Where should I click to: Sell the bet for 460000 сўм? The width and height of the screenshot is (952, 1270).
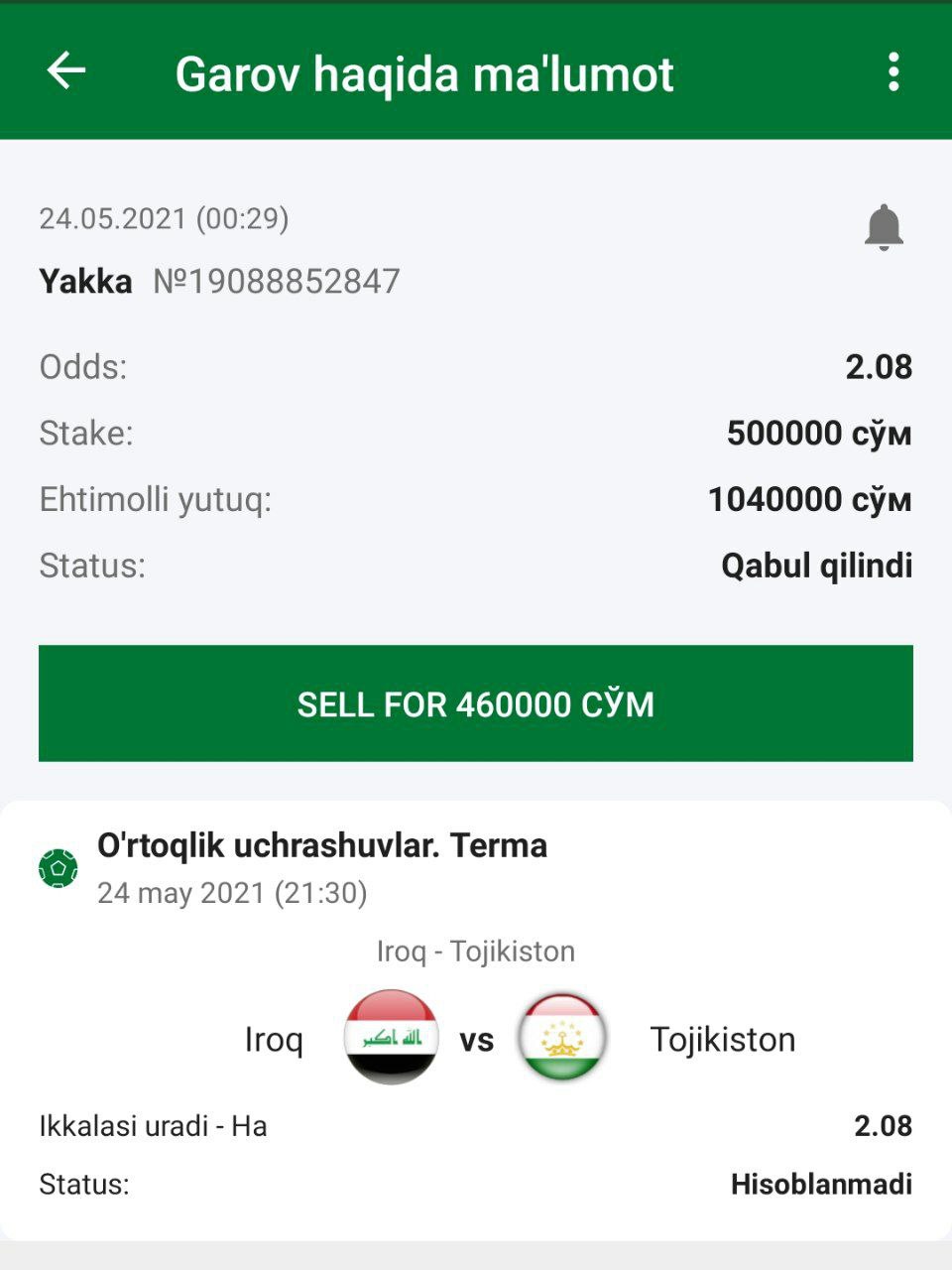(x=475, y=703)
